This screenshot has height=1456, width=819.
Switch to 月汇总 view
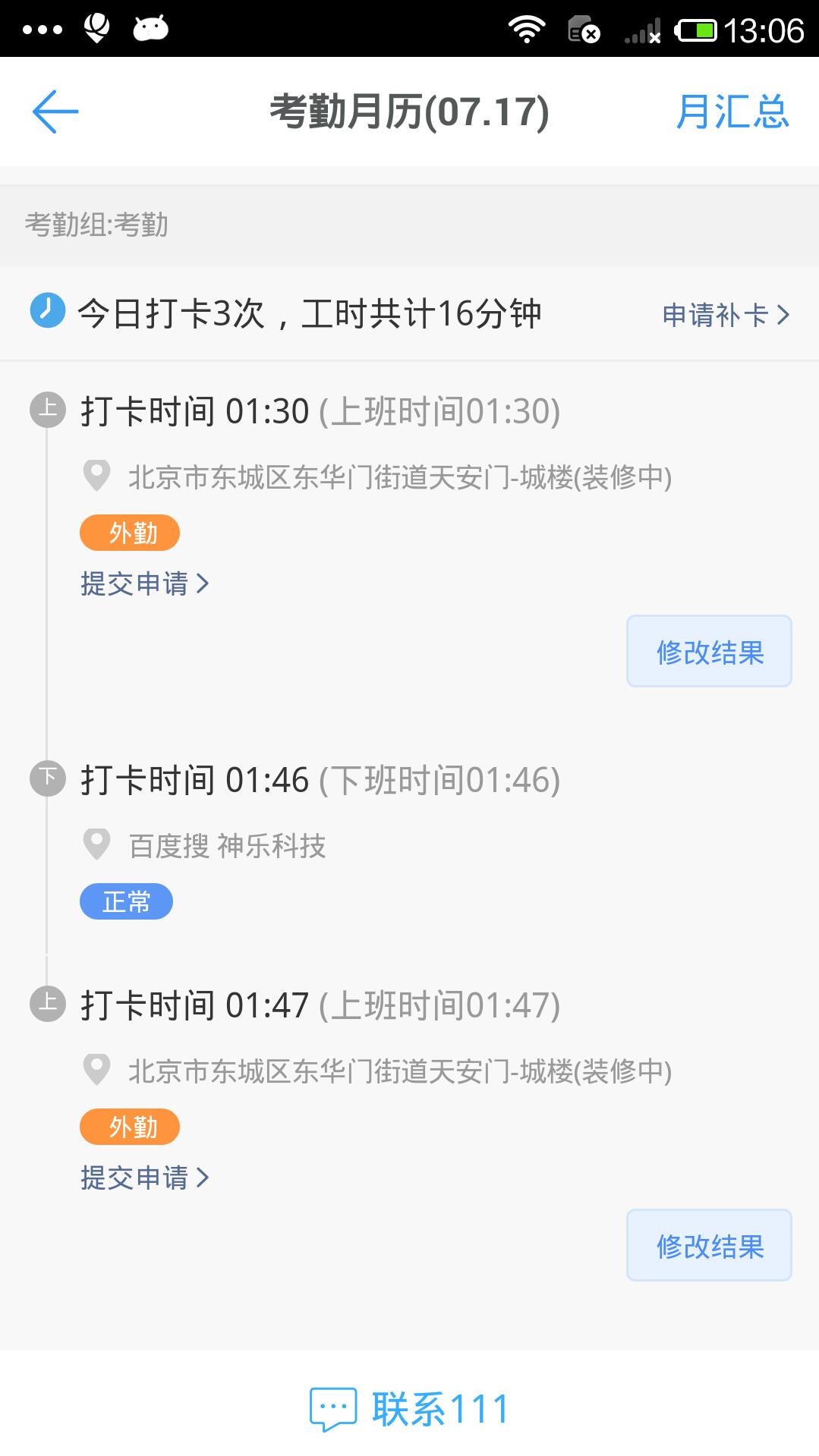click(x=733, y=112)
